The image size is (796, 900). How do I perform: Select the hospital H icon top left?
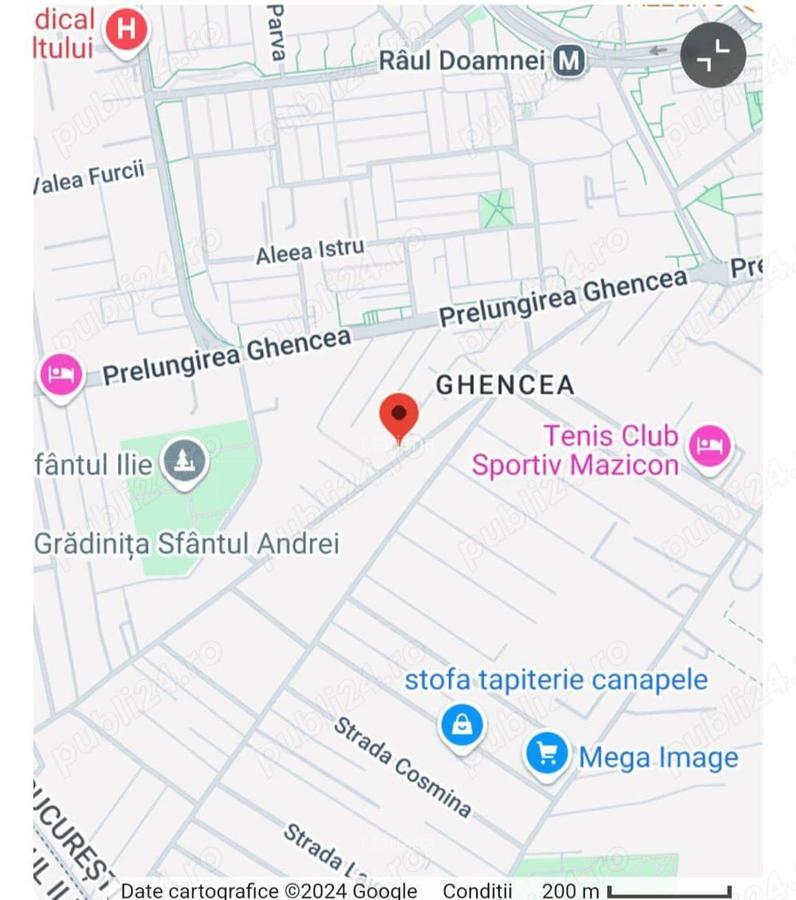click(124, 27)
